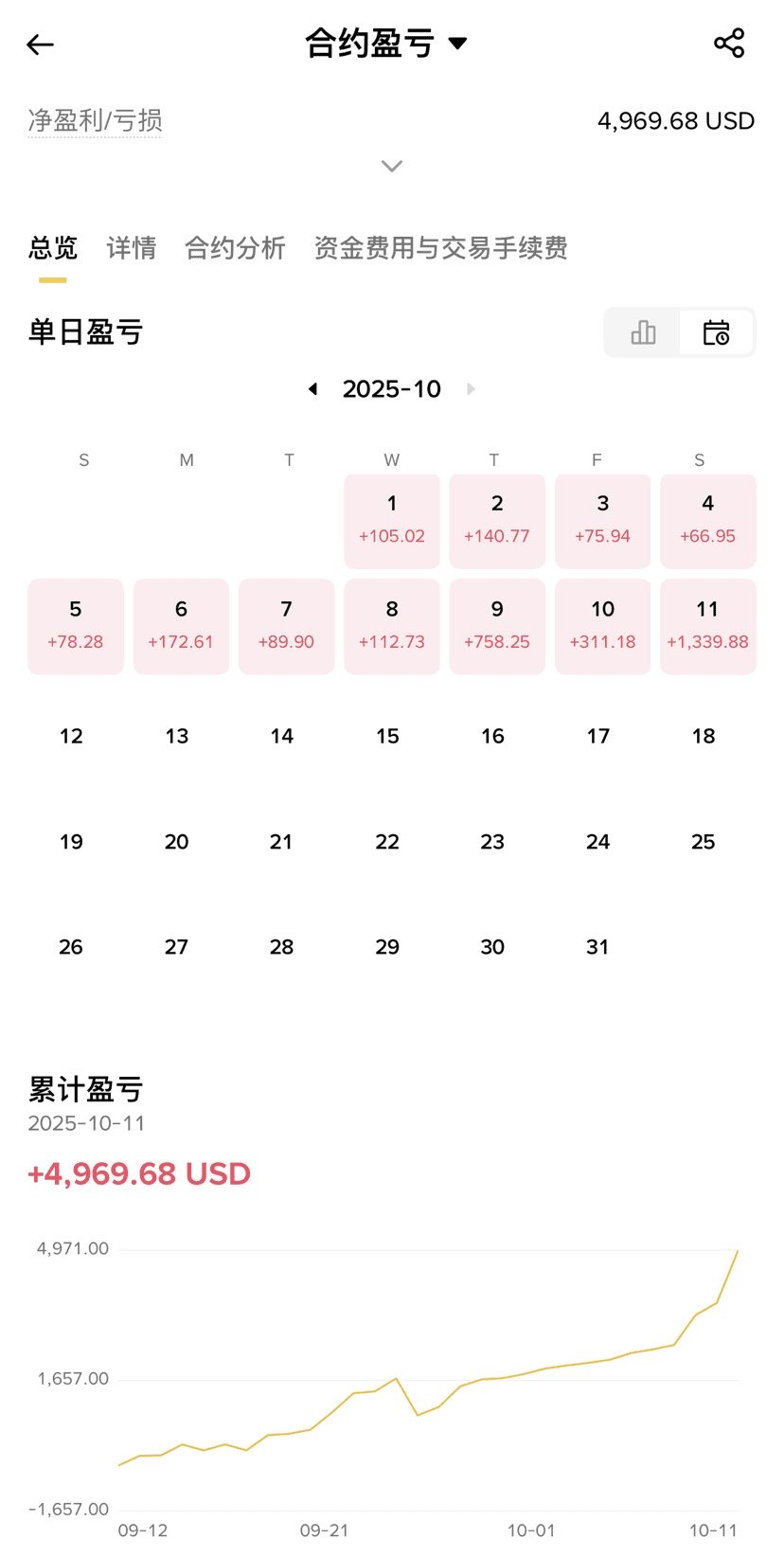Image resolution: width=784 pixels, height=1556 pixels.
Task: Choose October 6 showing +172.61
Action: [x=181, y=626]
